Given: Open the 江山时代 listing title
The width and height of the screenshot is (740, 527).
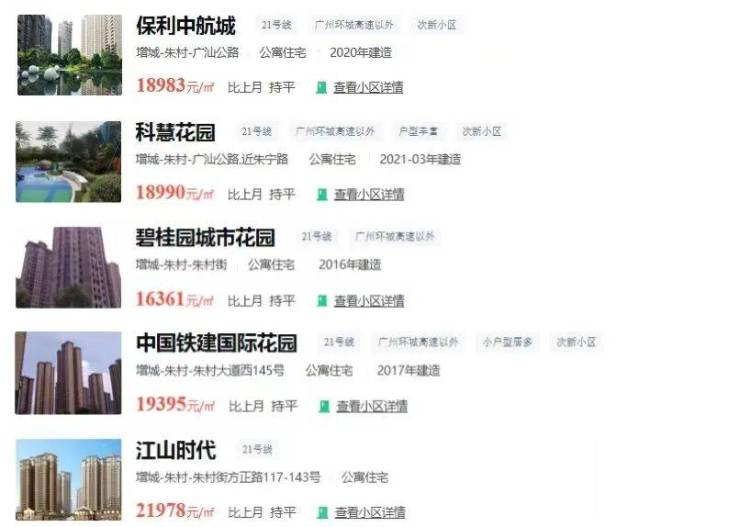Looking at the screenshot, I should click(x=175, y=449).
